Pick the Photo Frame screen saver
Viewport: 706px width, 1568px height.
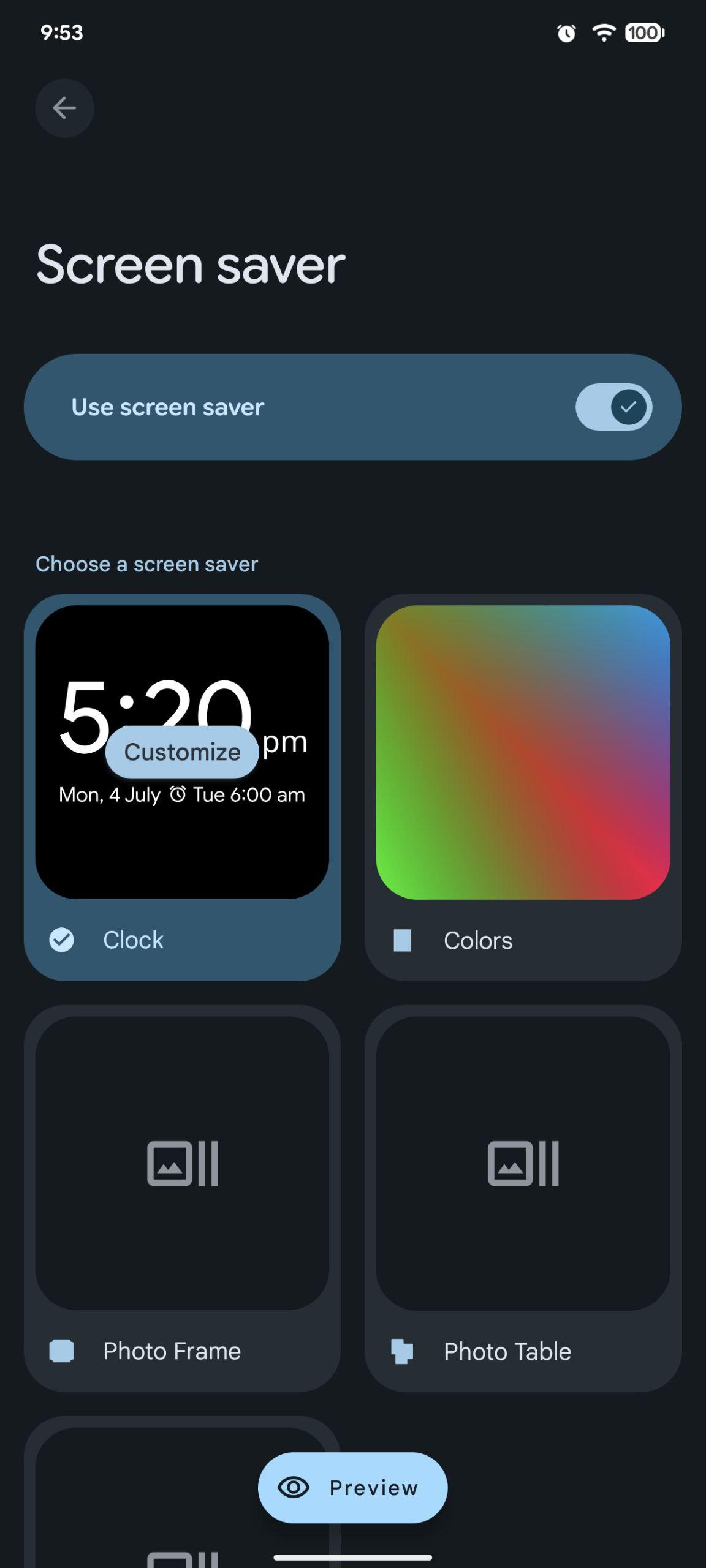coord(182,1197)
